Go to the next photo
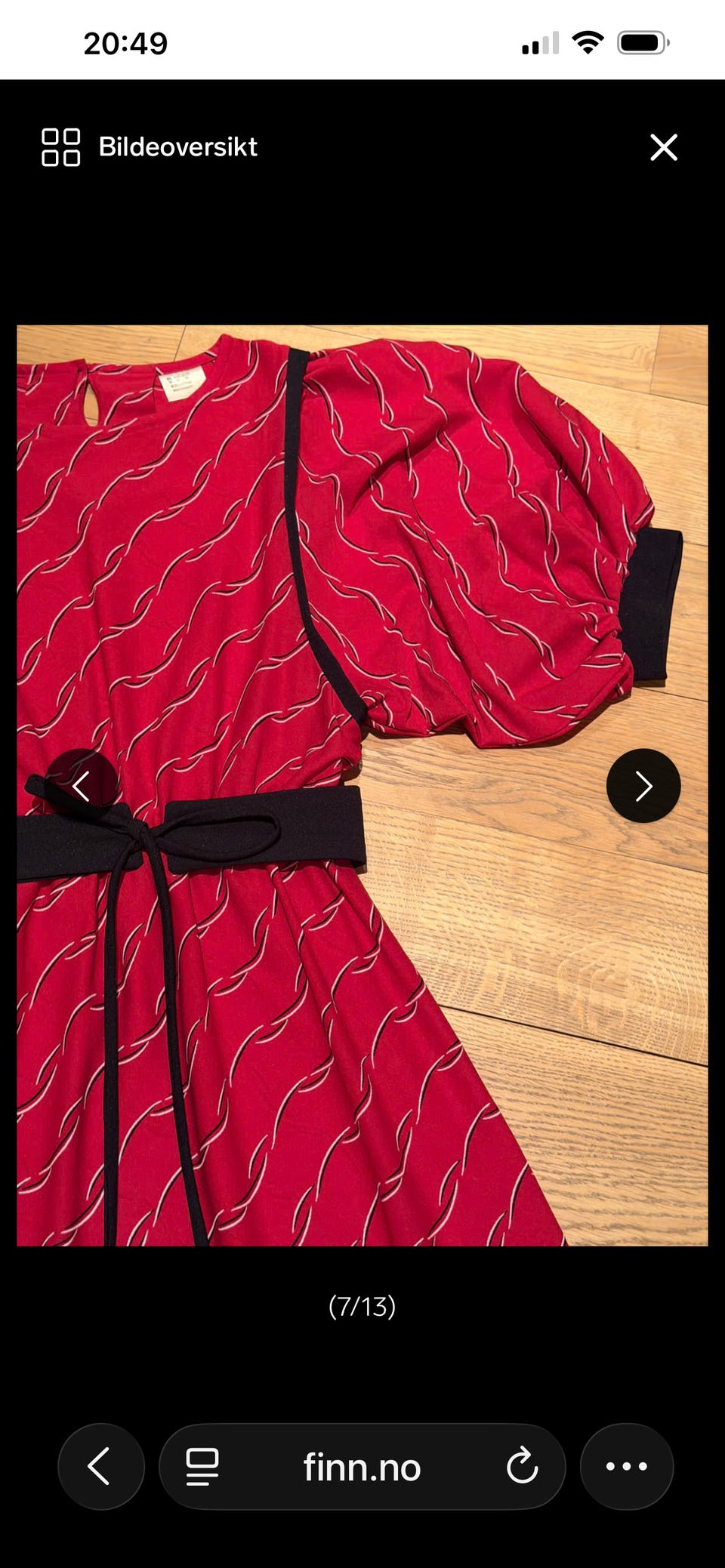This screenshot has width=725, height=1568. (x=643, y=785)
